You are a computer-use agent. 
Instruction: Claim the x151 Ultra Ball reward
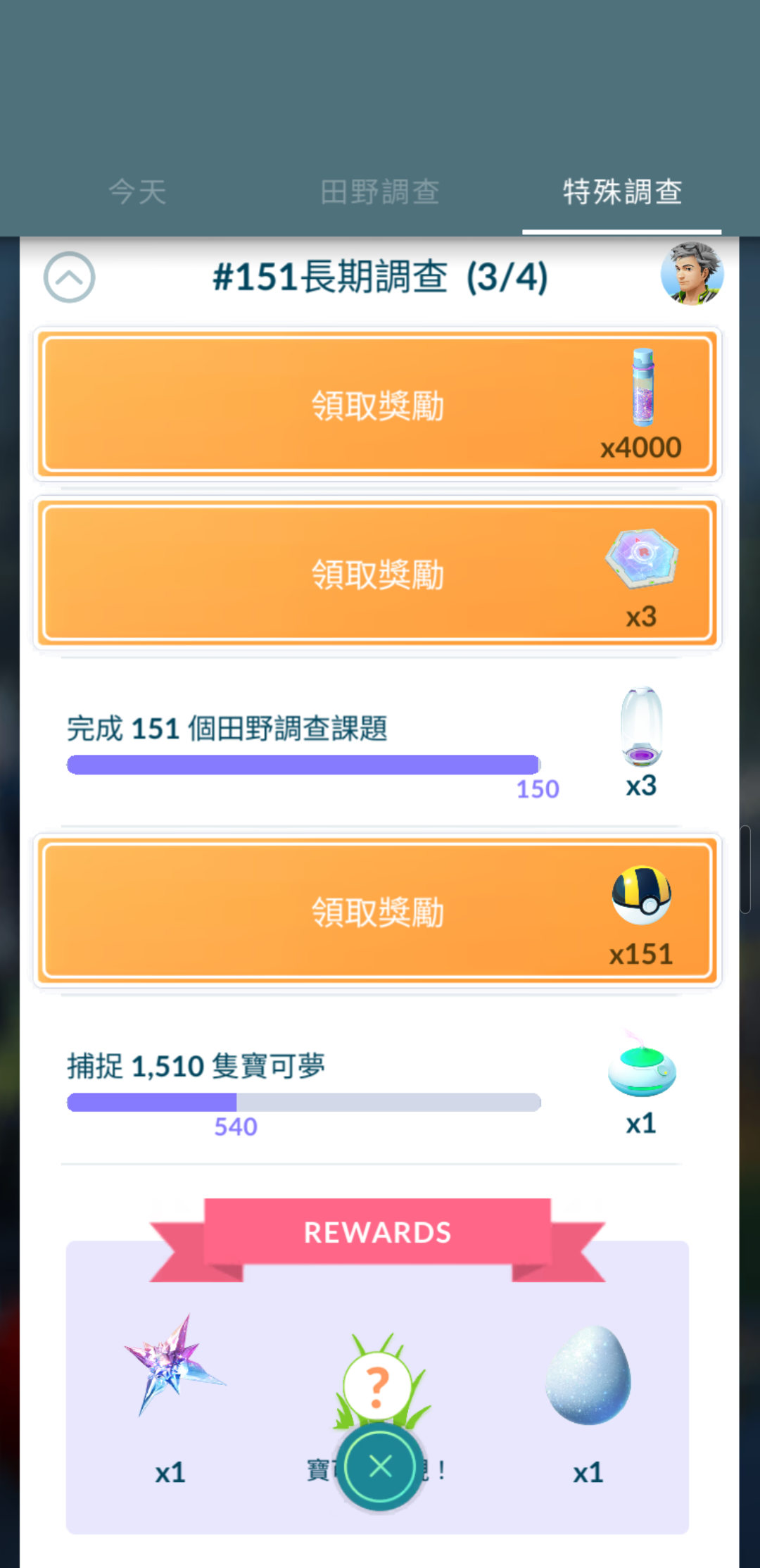378,910
